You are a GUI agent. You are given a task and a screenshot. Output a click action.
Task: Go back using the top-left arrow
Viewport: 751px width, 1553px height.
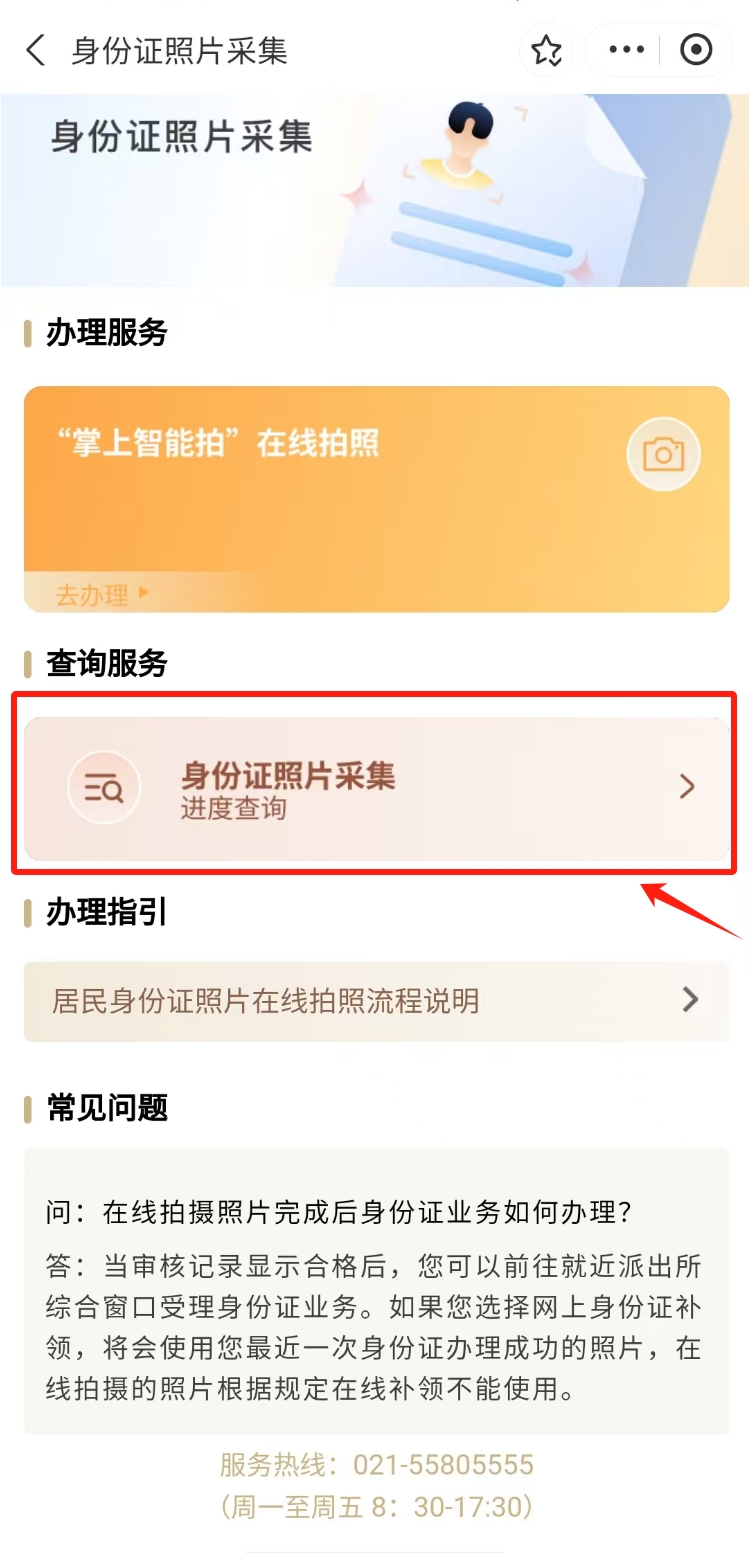click(x=36, y=50)
